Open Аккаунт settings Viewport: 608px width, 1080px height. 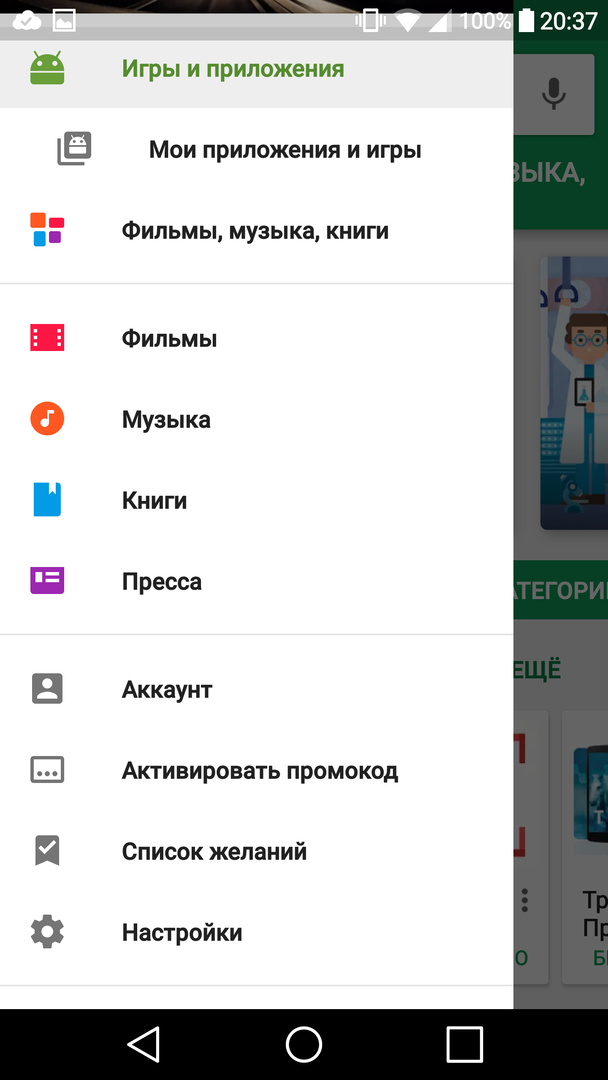click(167, 689)
